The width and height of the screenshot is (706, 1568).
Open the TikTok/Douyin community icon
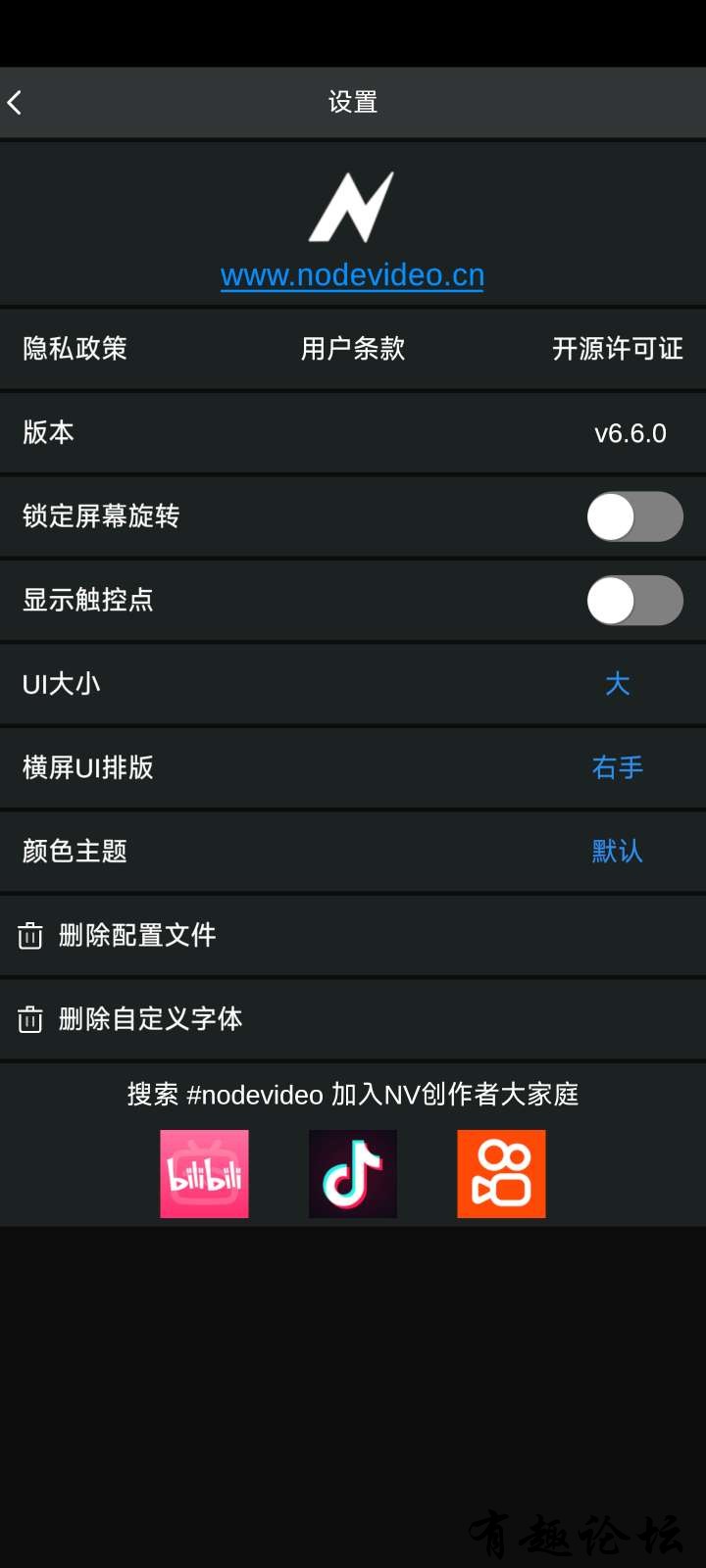pyautogui.click(x=353, y=1173)
